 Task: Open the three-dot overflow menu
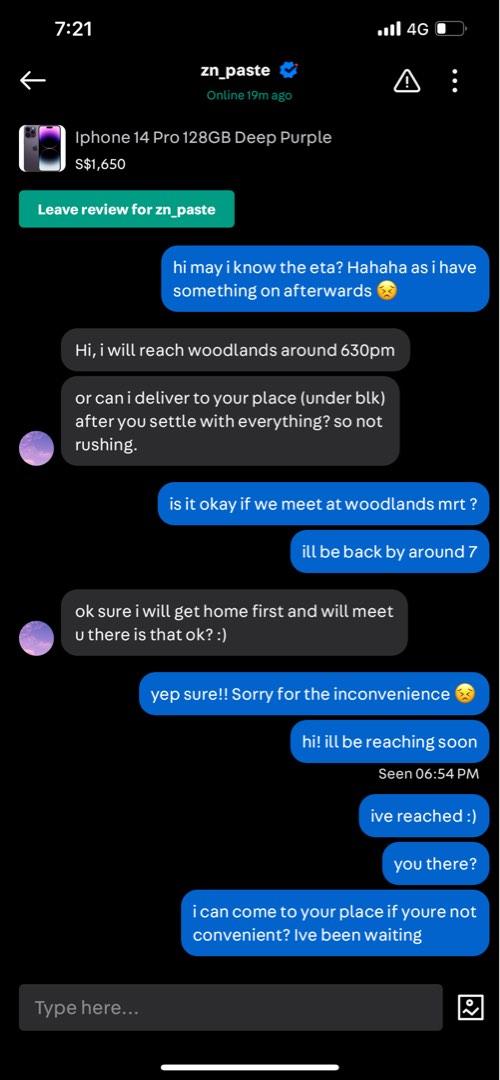pos(455,81)
